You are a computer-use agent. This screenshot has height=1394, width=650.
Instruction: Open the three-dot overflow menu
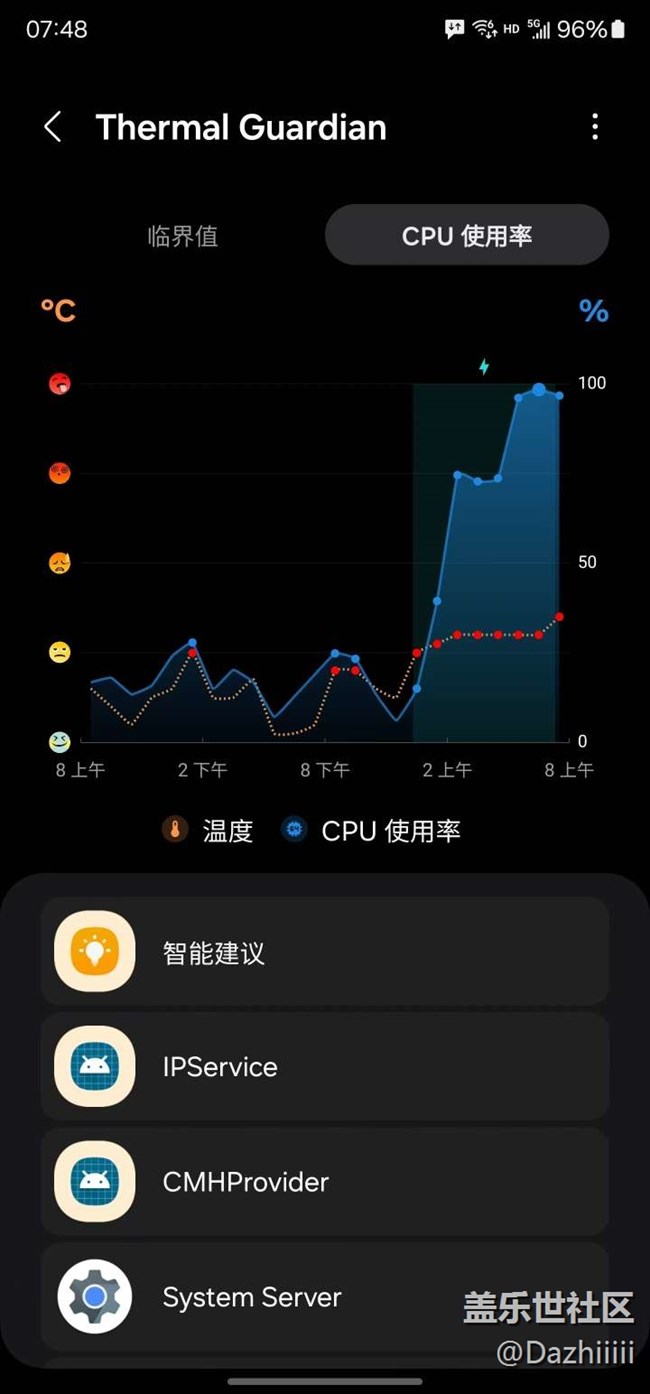[595, 126]
